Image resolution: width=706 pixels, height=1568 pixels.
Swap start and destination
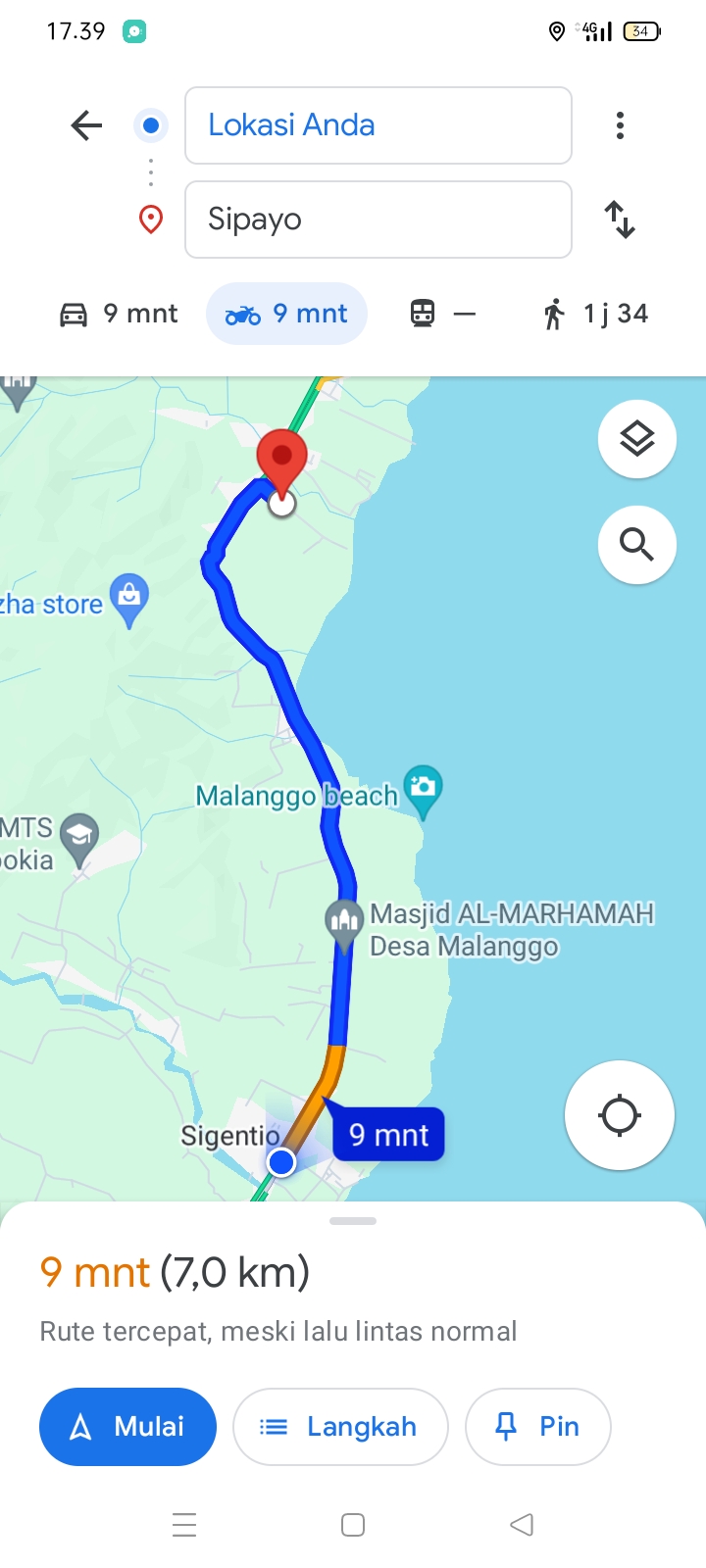(x=620, y=220)
